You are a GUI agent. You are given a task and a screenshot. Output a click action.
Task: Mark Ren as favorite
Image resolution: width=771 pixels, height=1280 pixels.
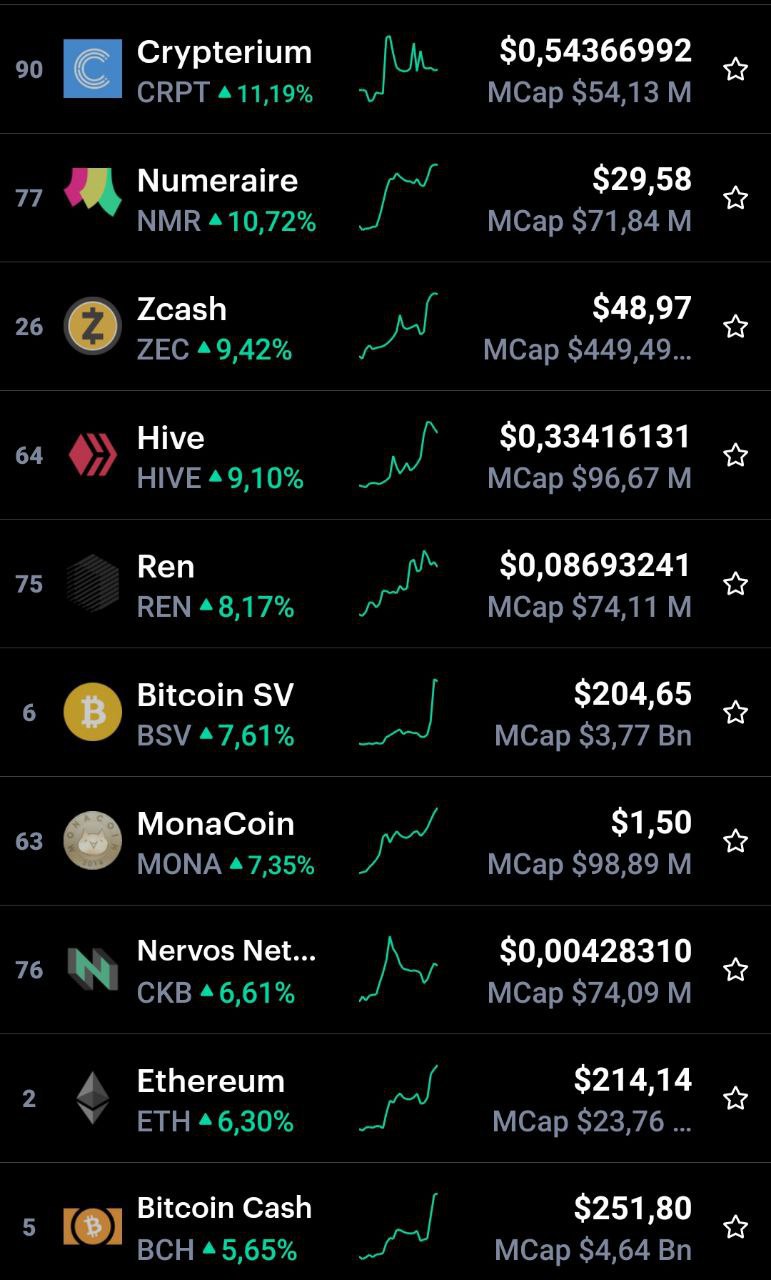click(735, 584)
